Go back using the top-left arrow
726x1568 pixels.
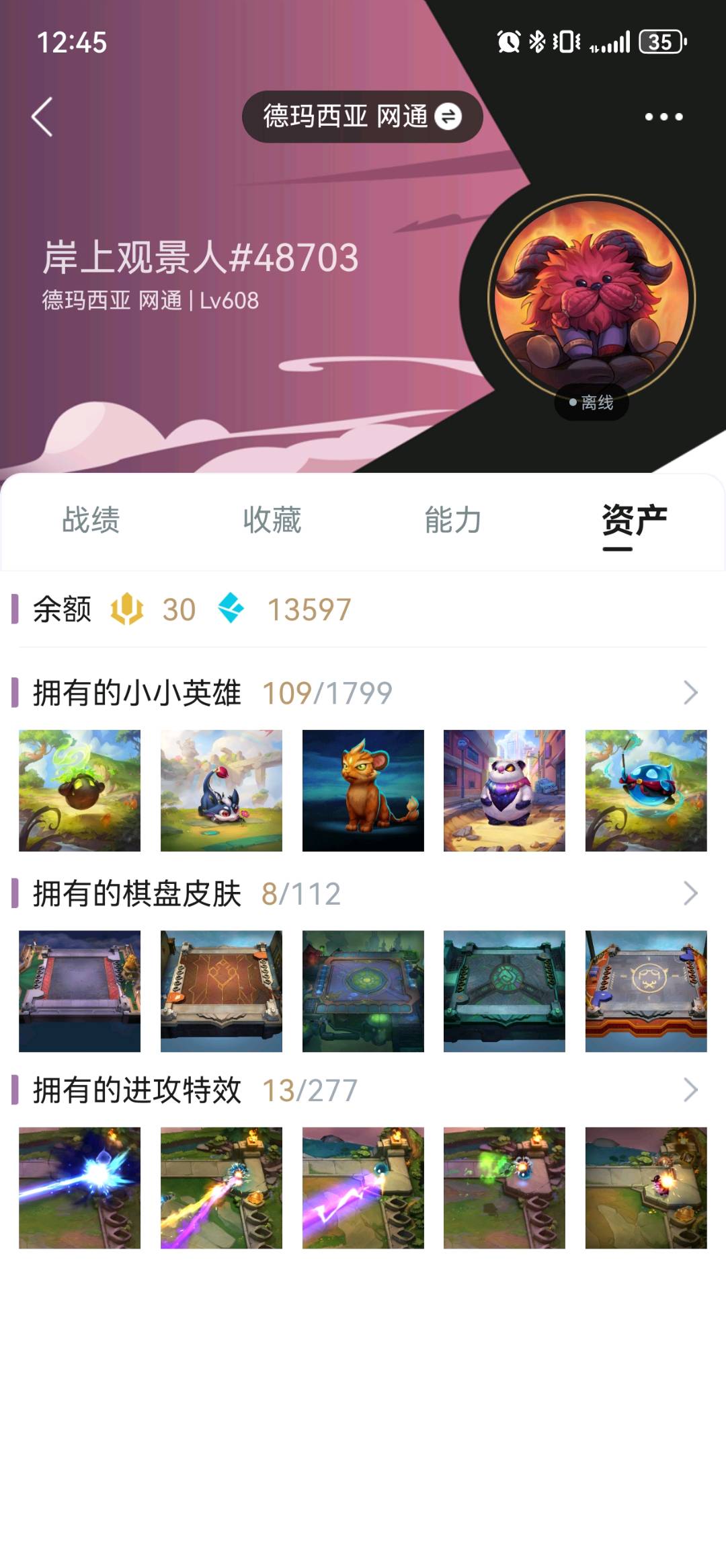pos(42,117)
